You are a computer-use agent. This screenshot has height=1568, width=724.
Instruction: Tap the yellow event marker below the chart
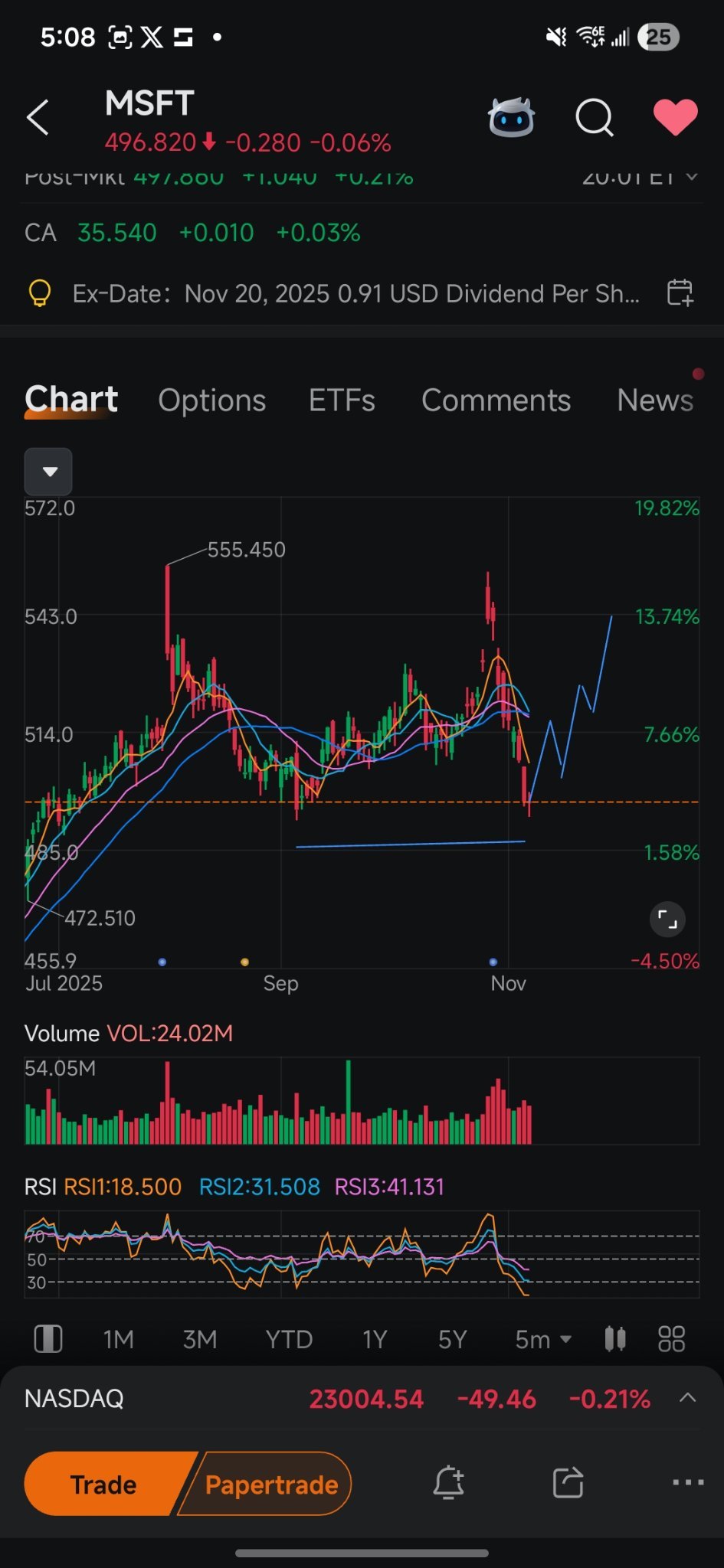tap(244, 961)
